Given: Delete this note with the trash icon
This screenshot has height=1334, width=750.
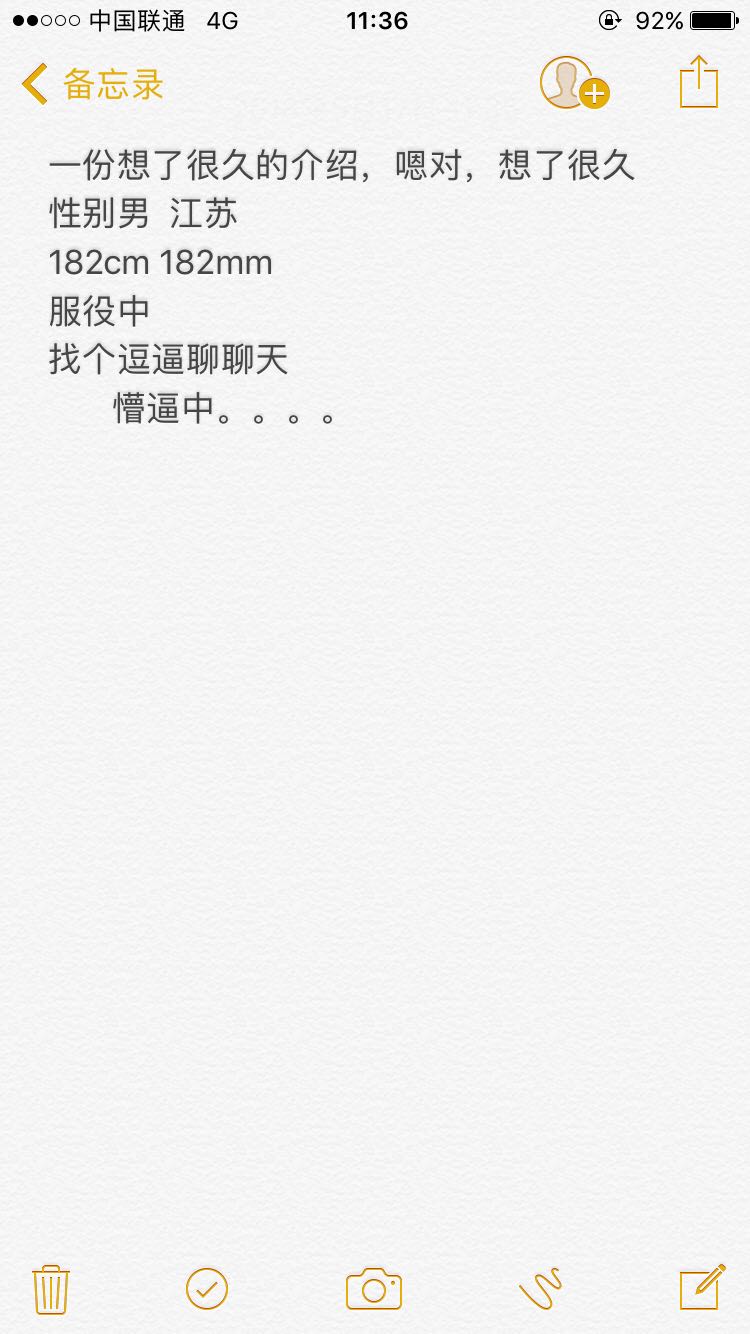Looking at the screenshot, I should click(x=50, y=1288).
